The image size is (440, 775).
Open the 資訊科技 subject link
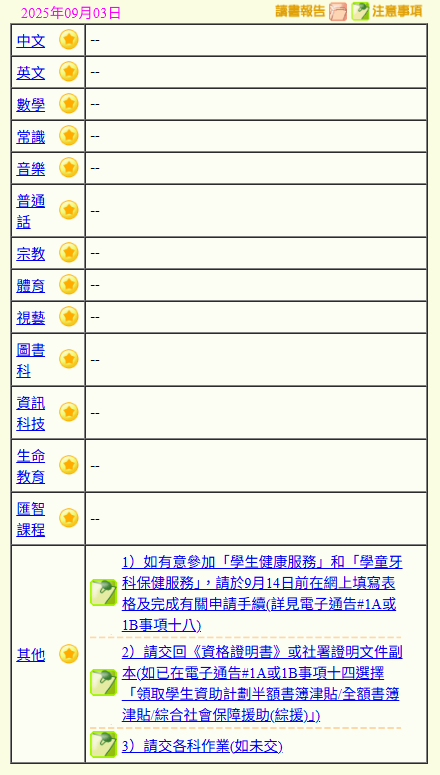coord(31,413)
